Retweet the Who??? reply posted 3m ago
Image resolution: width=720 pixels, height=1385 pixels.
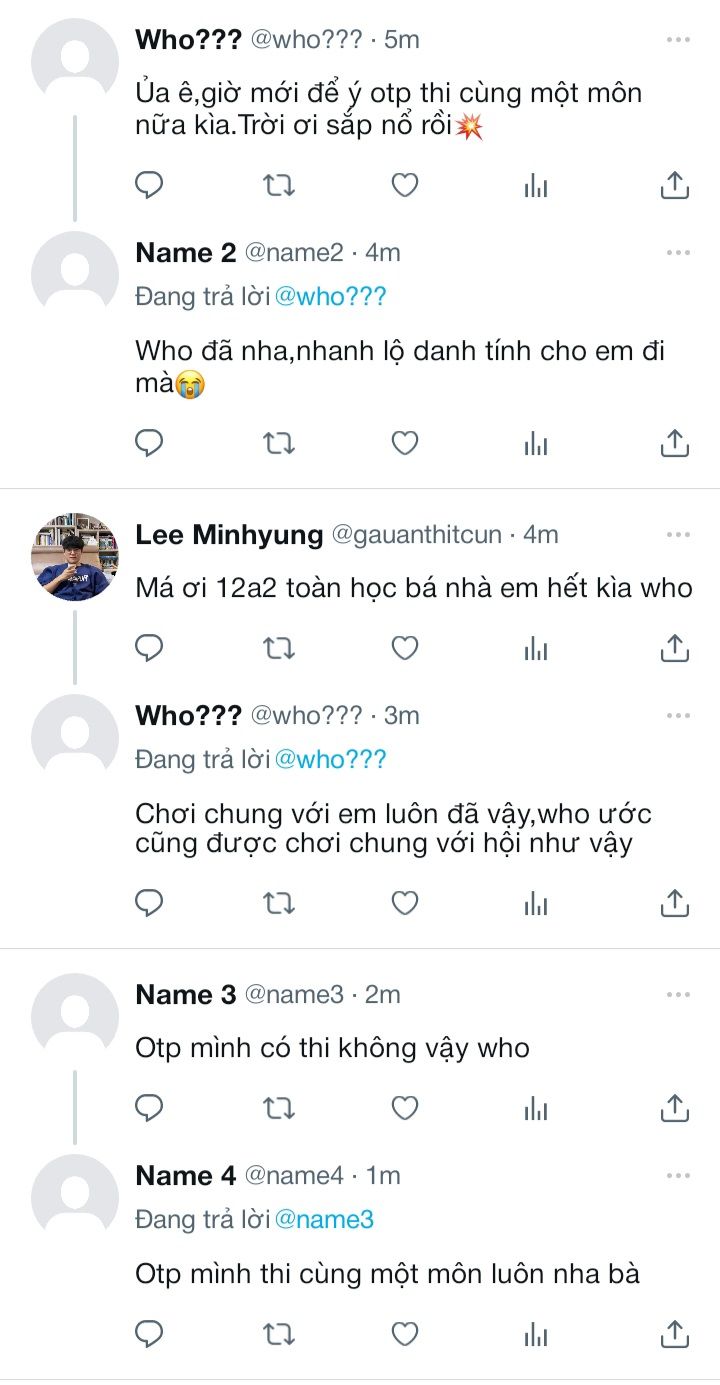278,904
